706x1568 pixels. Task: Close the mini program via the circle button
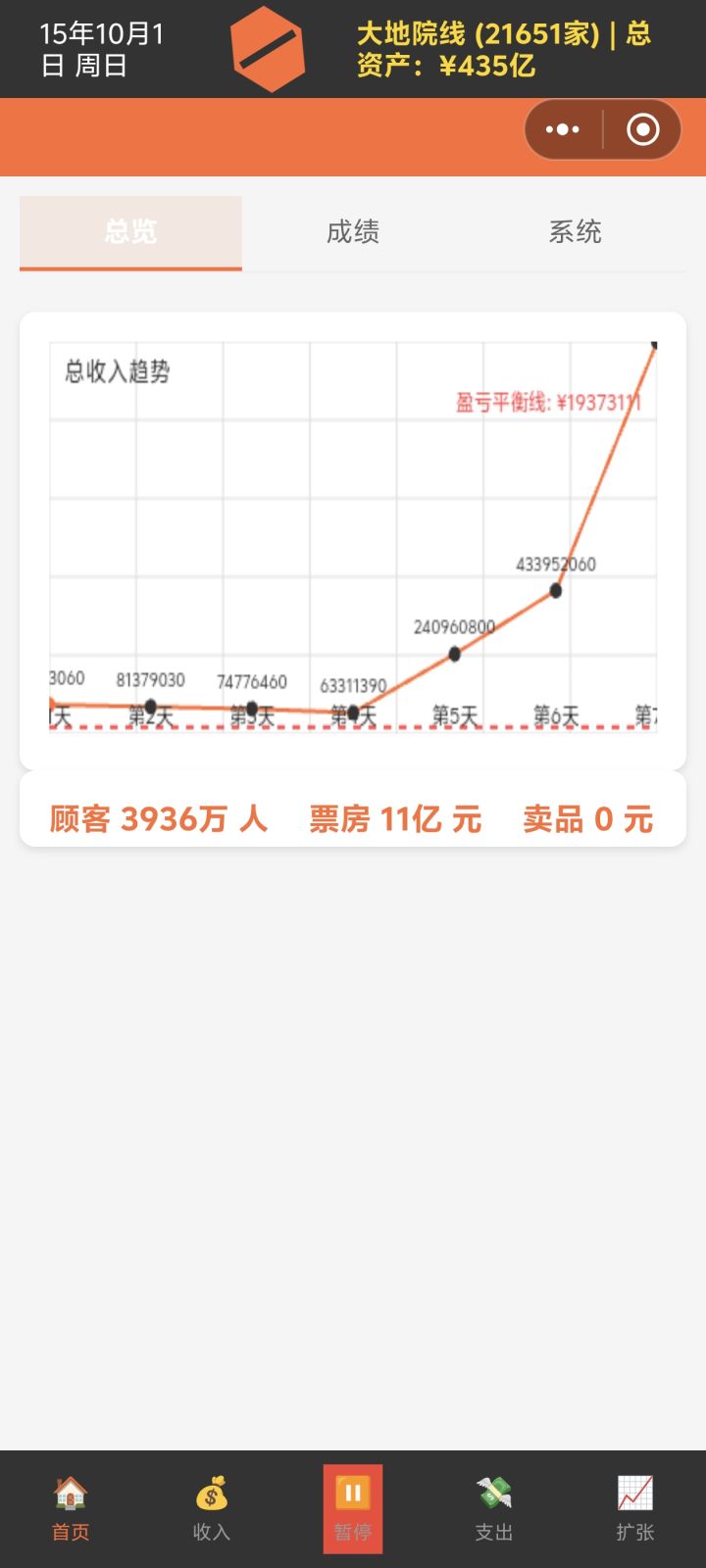[x=642, y=129]
